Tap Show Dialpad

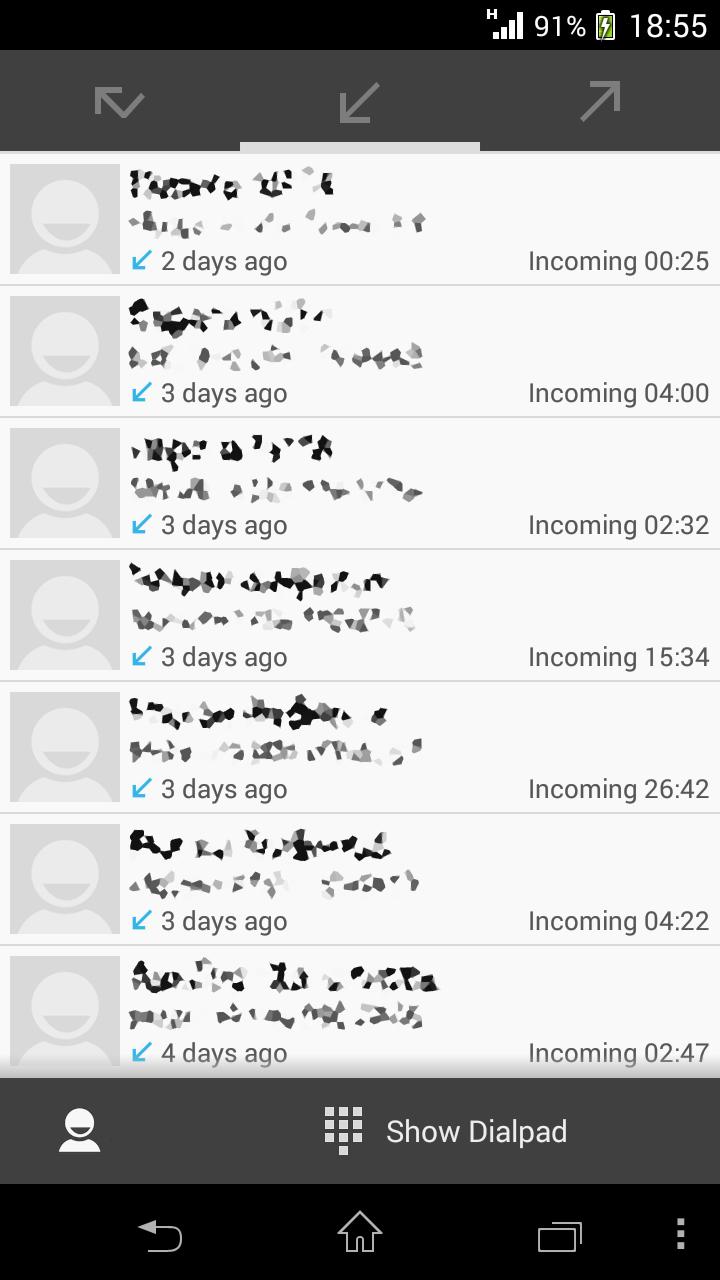[x=446, y=1131]
